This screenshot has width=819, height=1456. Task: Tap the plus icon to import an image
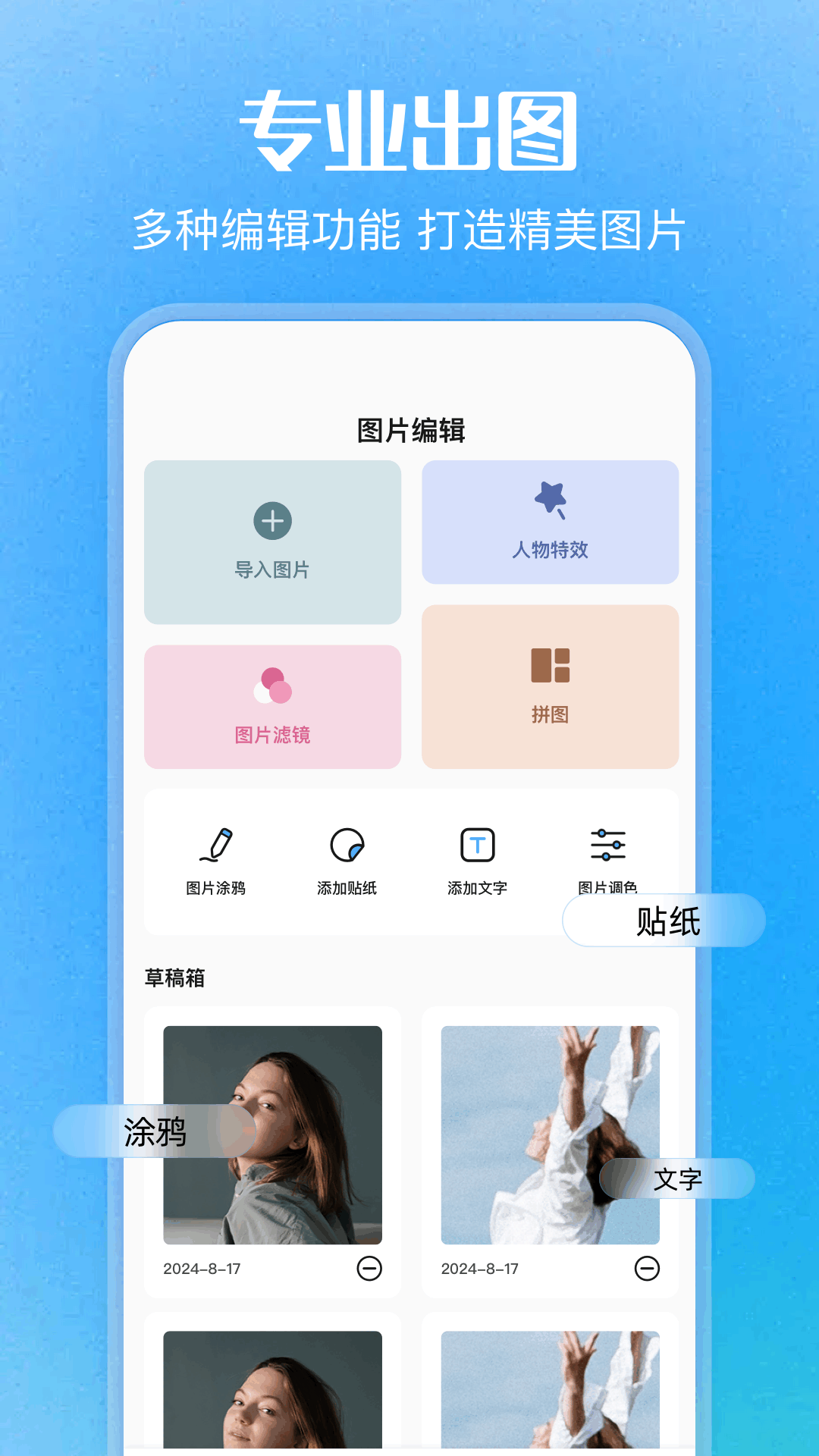pos(272,521)
